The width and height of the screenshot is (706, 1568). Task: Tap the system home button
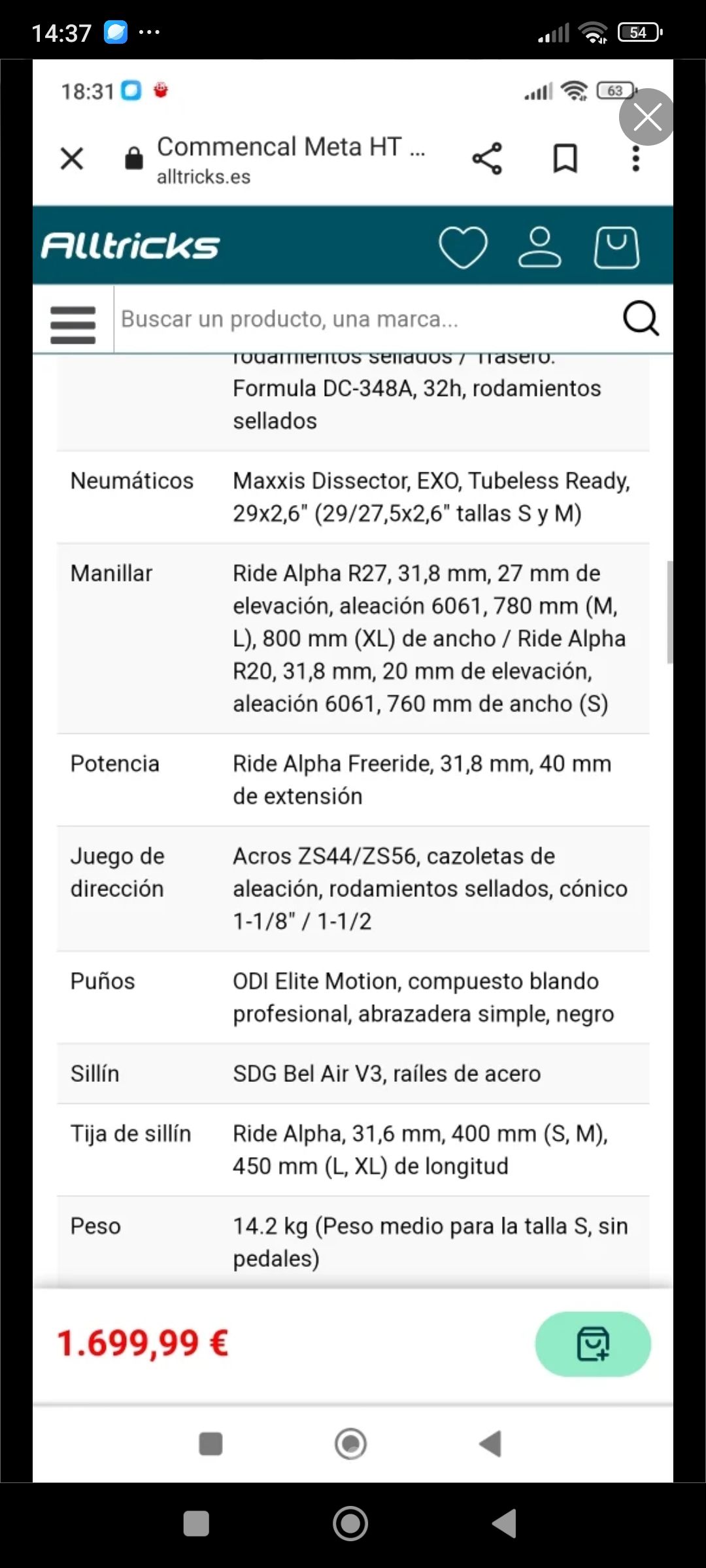(350, 1524)
